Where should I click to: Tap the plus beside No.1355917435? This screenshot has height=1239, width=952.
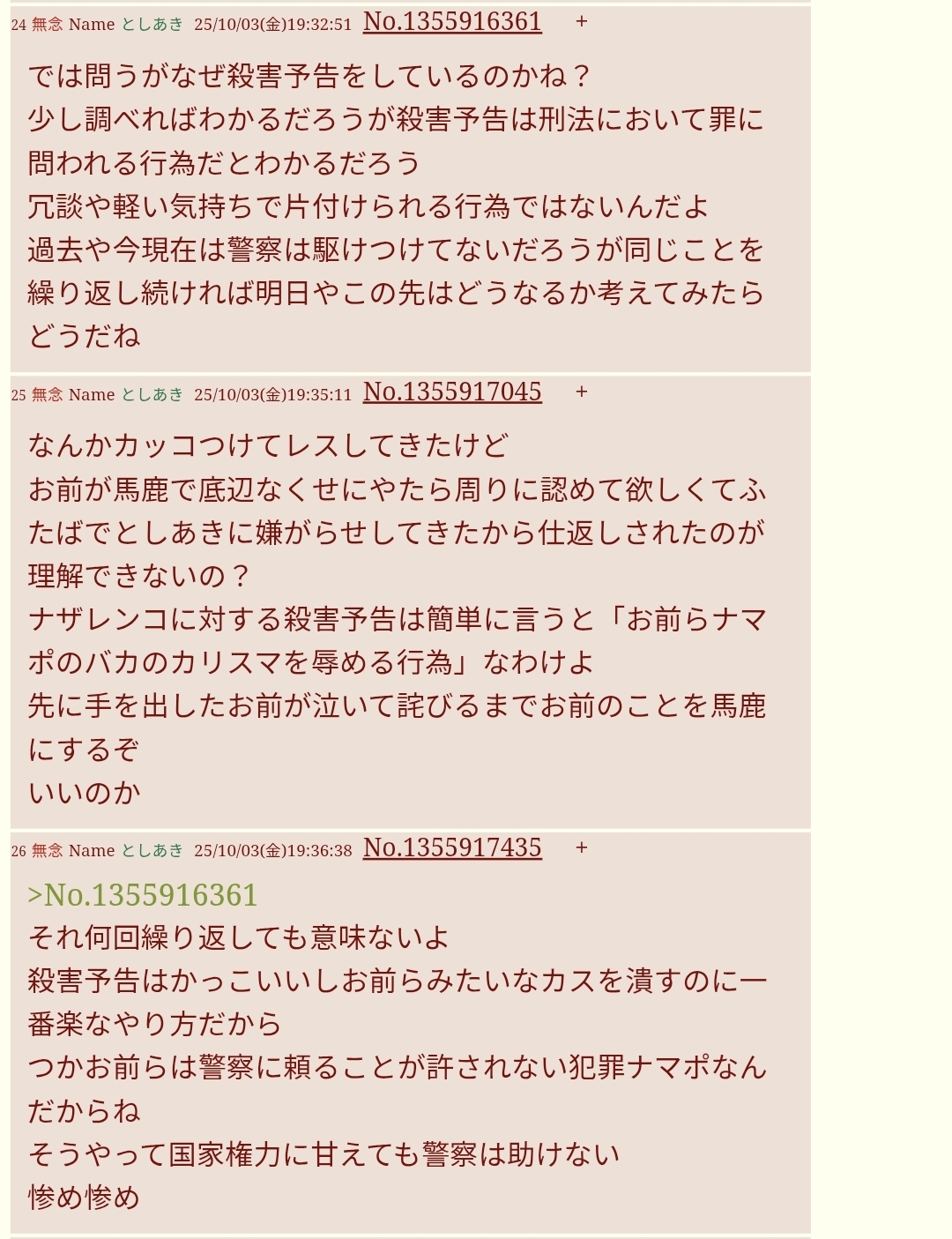[581, 848]
